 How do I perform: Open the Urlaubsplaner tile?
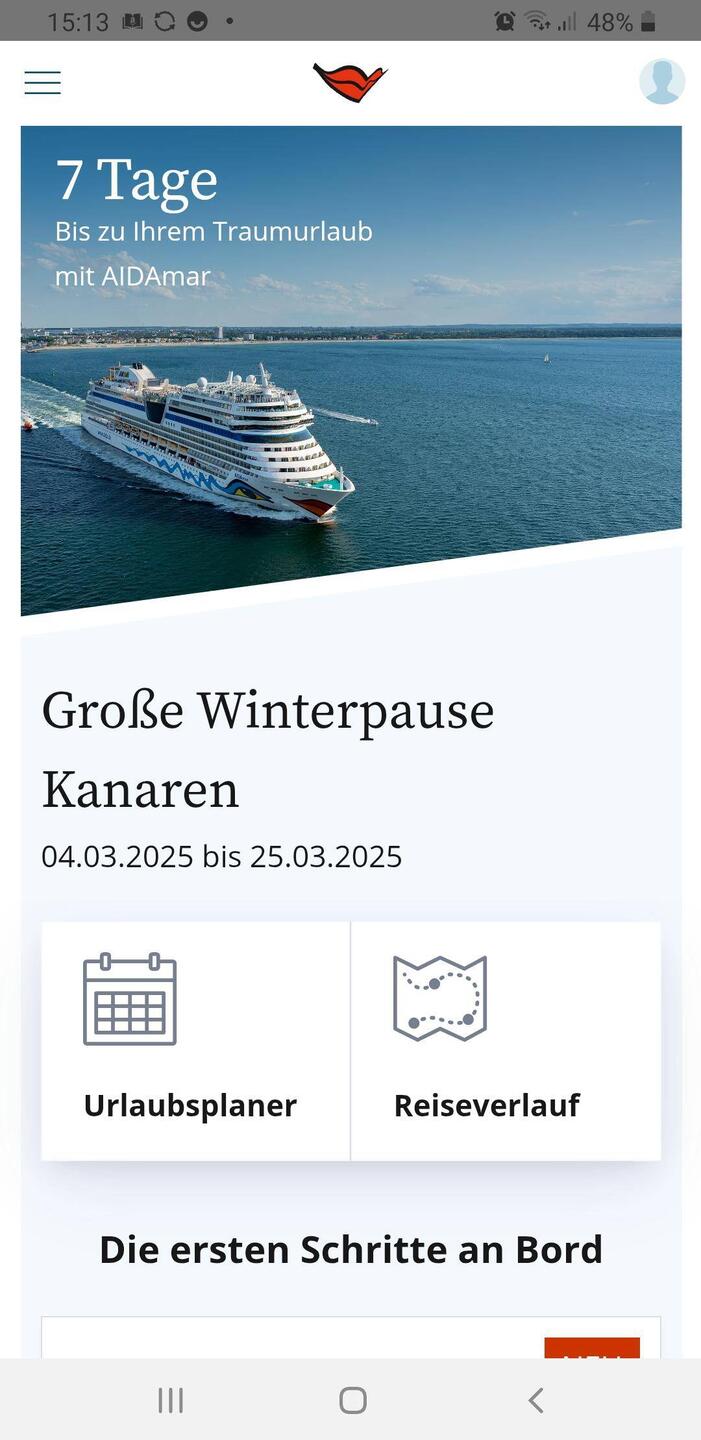point(195,1040)
